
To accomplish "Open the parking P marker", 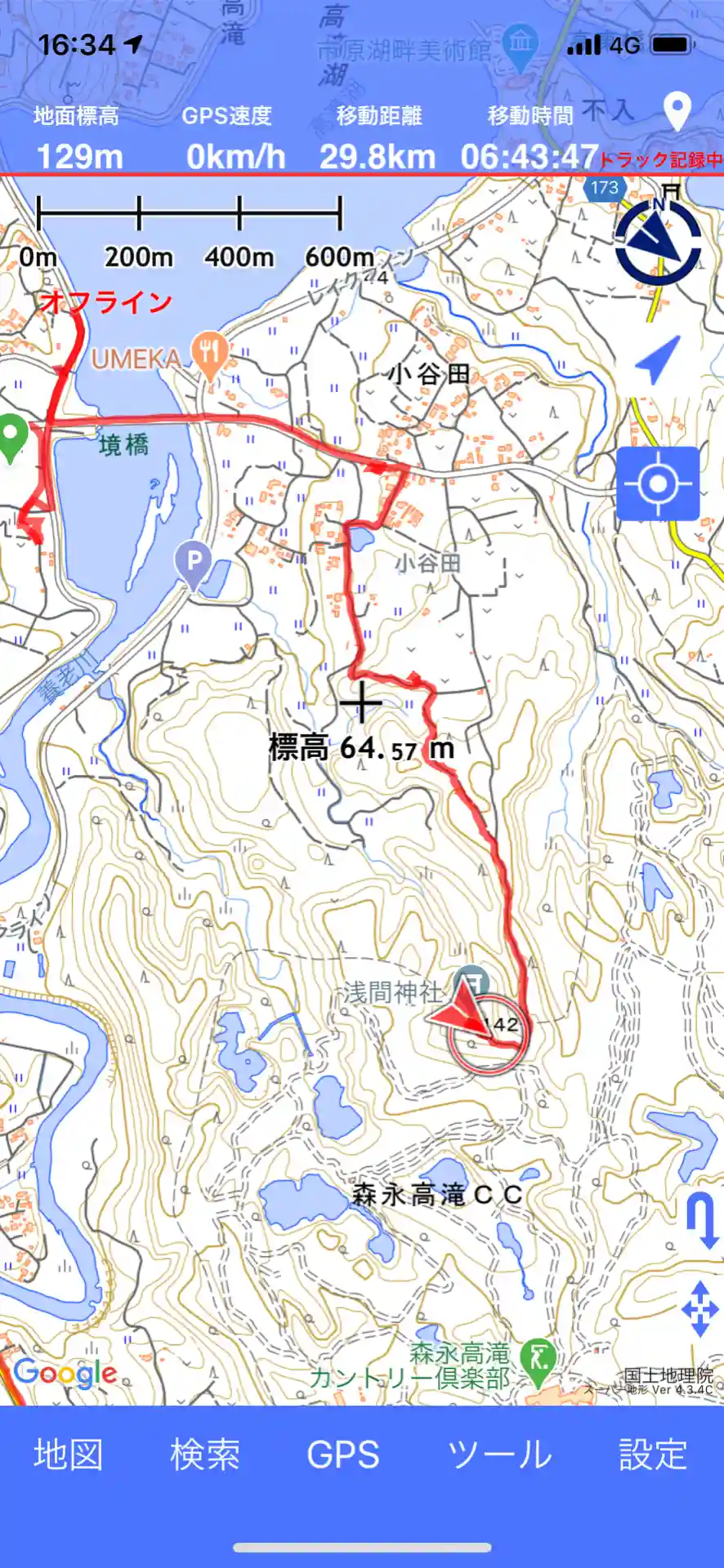I will click(194, 563).
